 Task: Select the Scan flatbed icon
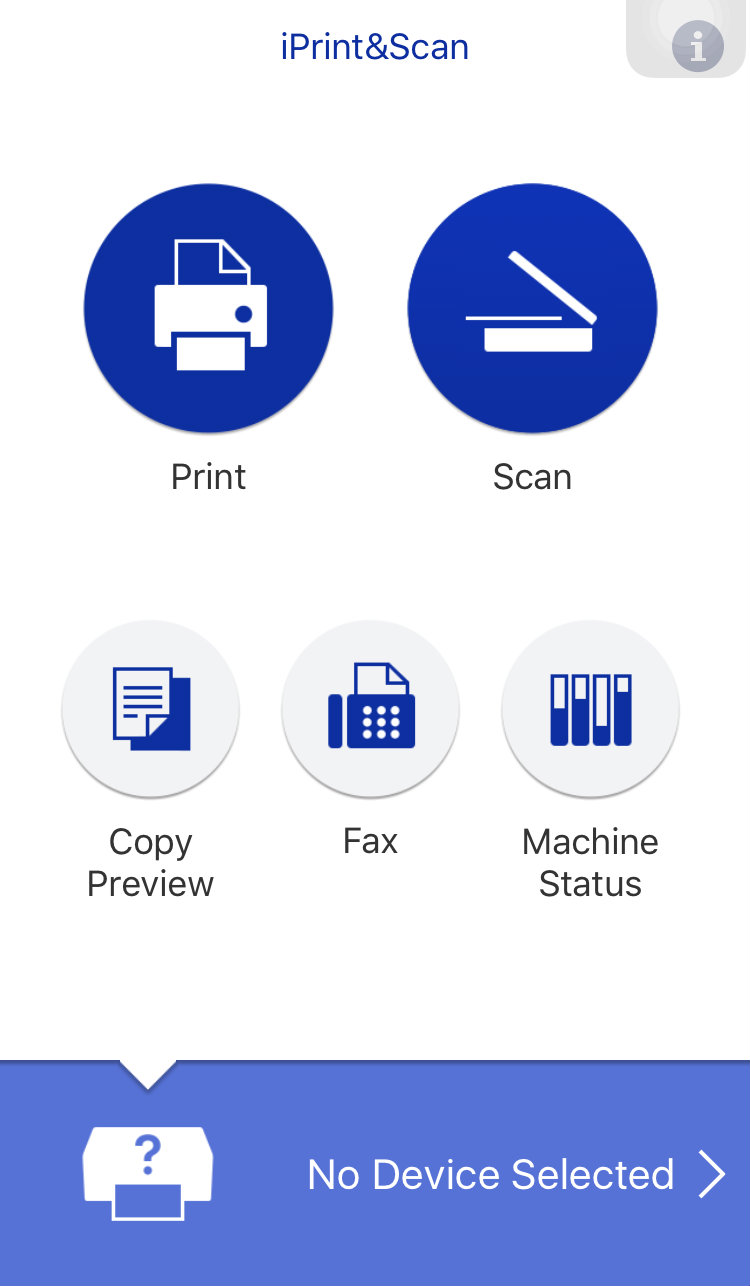point(532,308)
